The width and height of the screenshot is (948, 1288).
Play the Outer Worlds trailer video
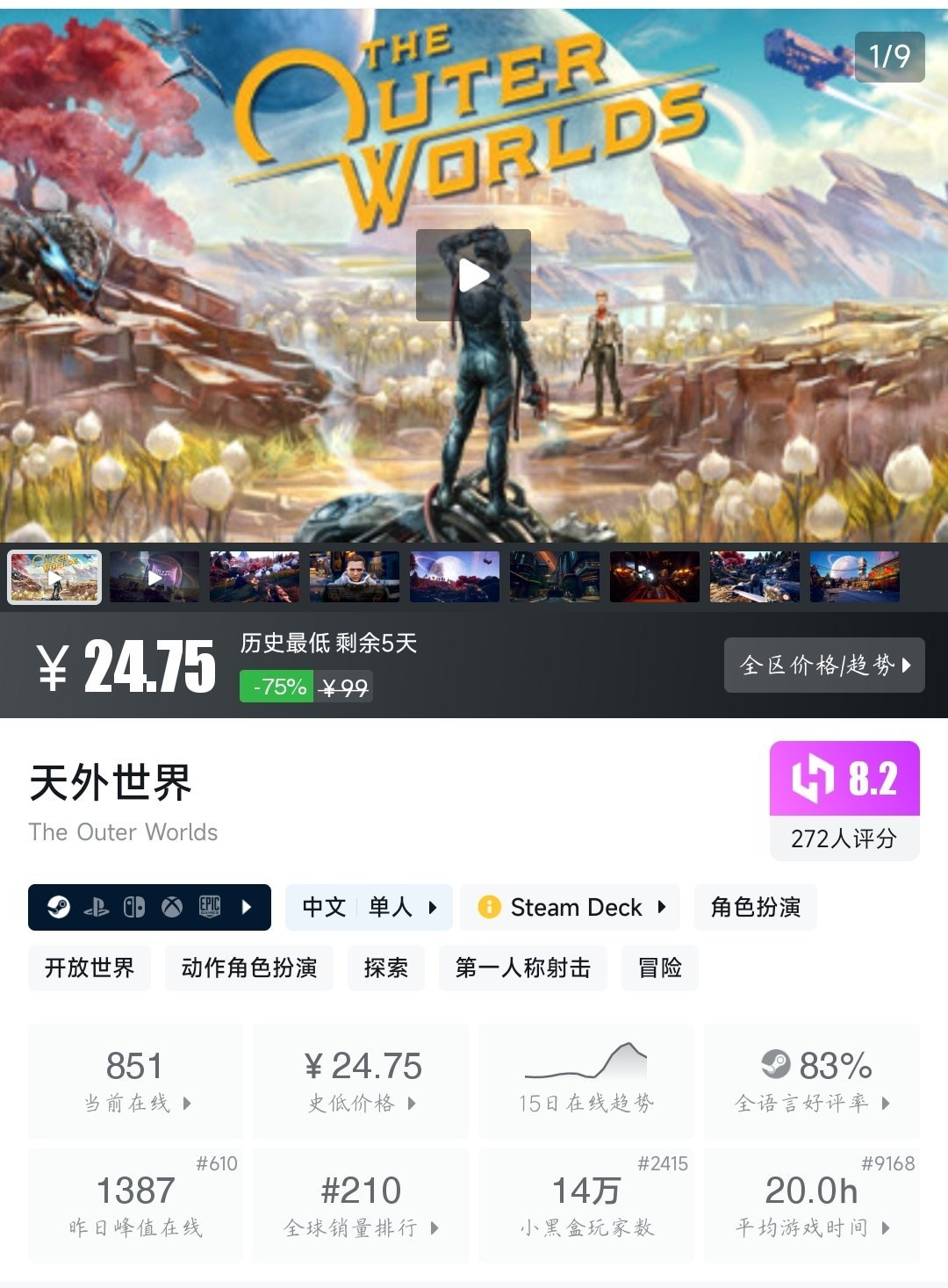(x=473, y=275)
